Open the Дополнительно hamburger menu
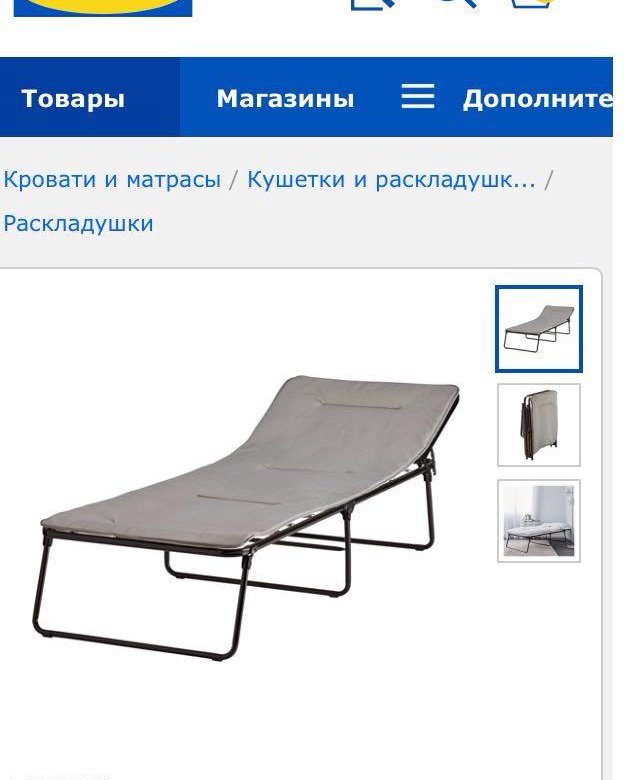The height and width of the screenshot is (780, 640). tap(418, 97)
